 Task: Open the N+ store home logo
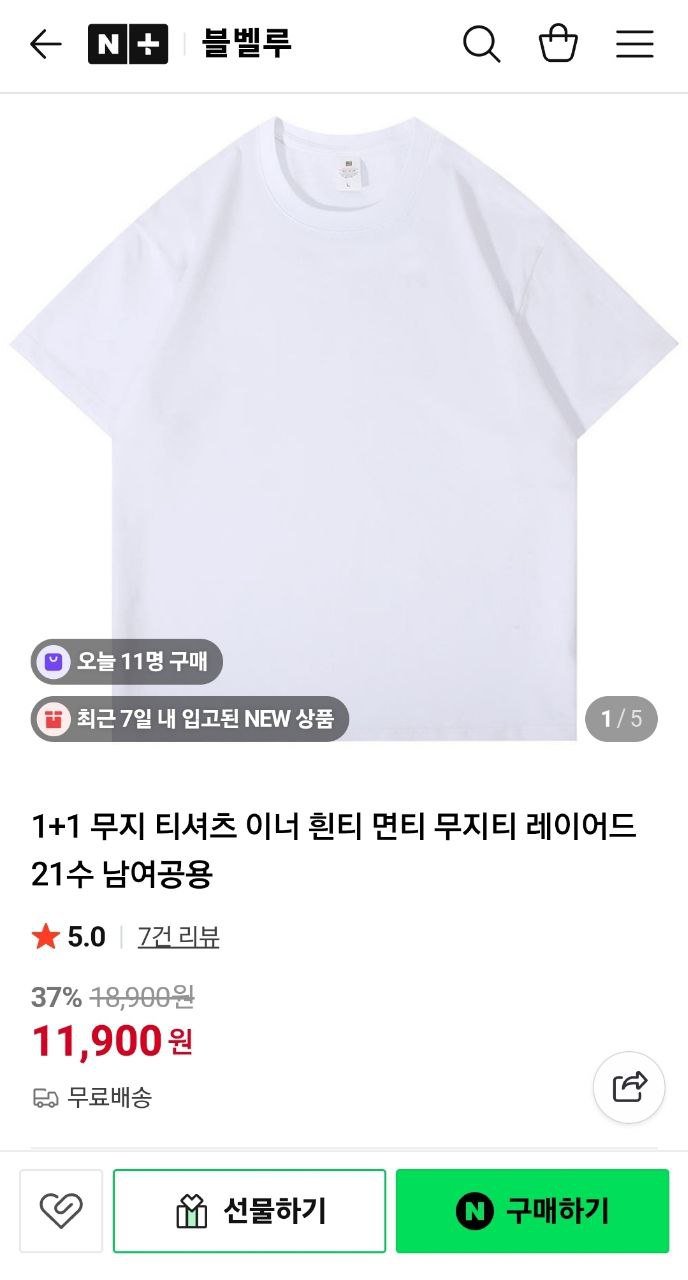[127, 44]
